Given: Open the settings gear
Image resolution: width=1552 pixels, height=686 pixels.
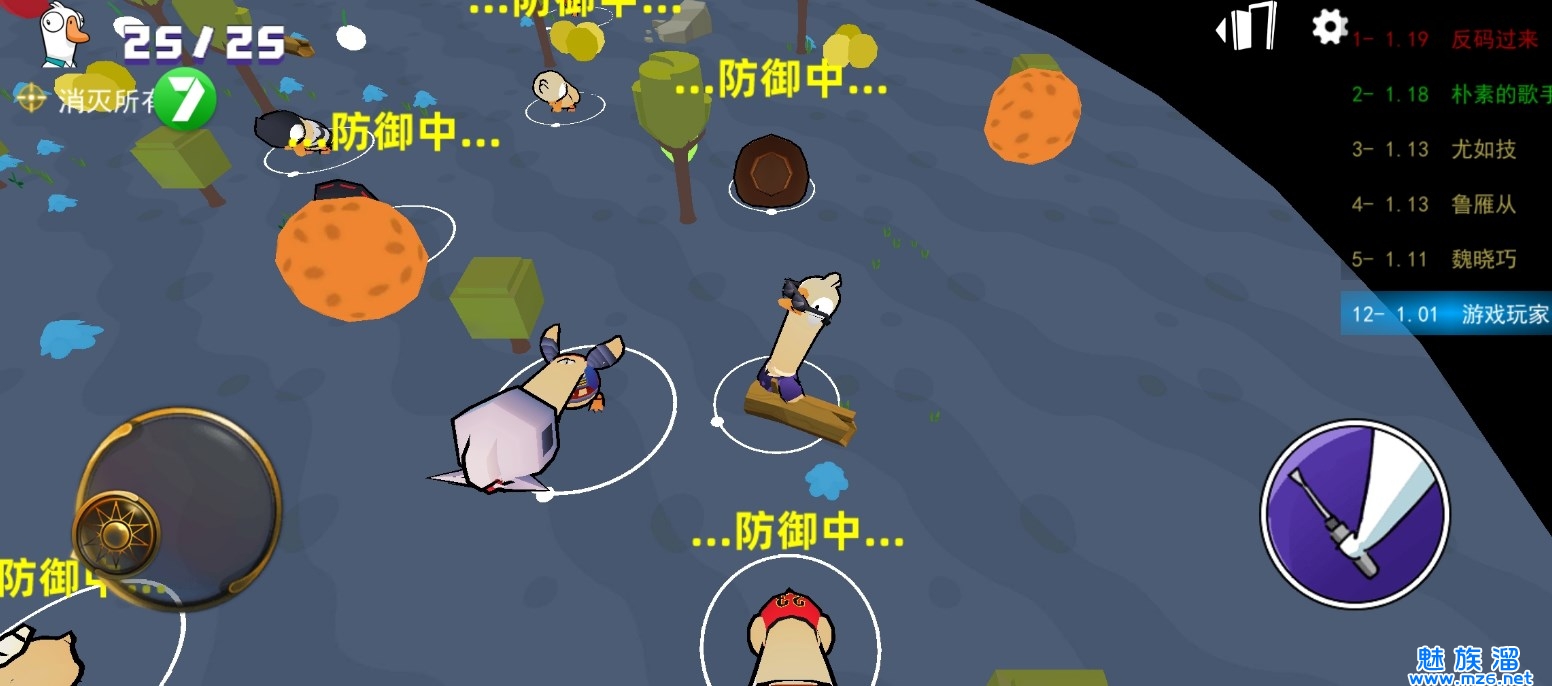Looking at the screenshot, I should 1329,27.
